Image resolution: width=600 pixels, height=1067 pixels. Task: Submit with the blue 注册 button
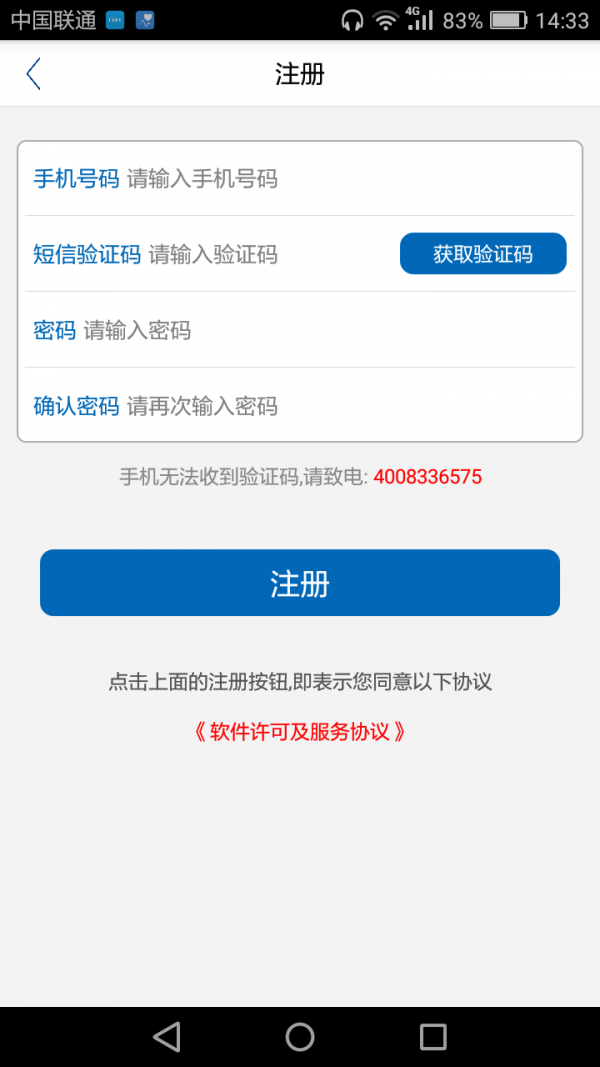[300, 583]
